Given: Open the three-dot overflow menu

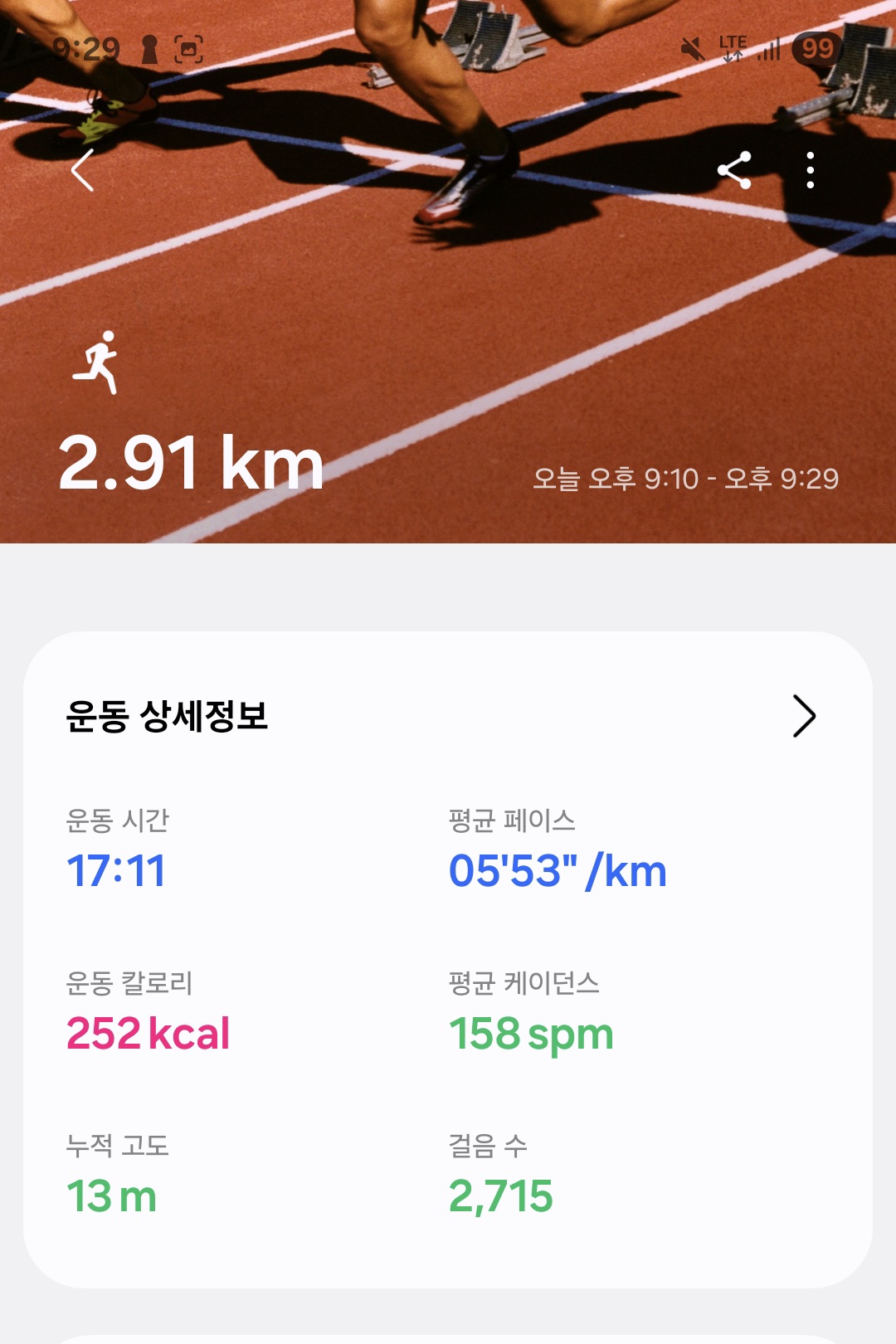Looking at the screenshot, I should click(811, 171).
